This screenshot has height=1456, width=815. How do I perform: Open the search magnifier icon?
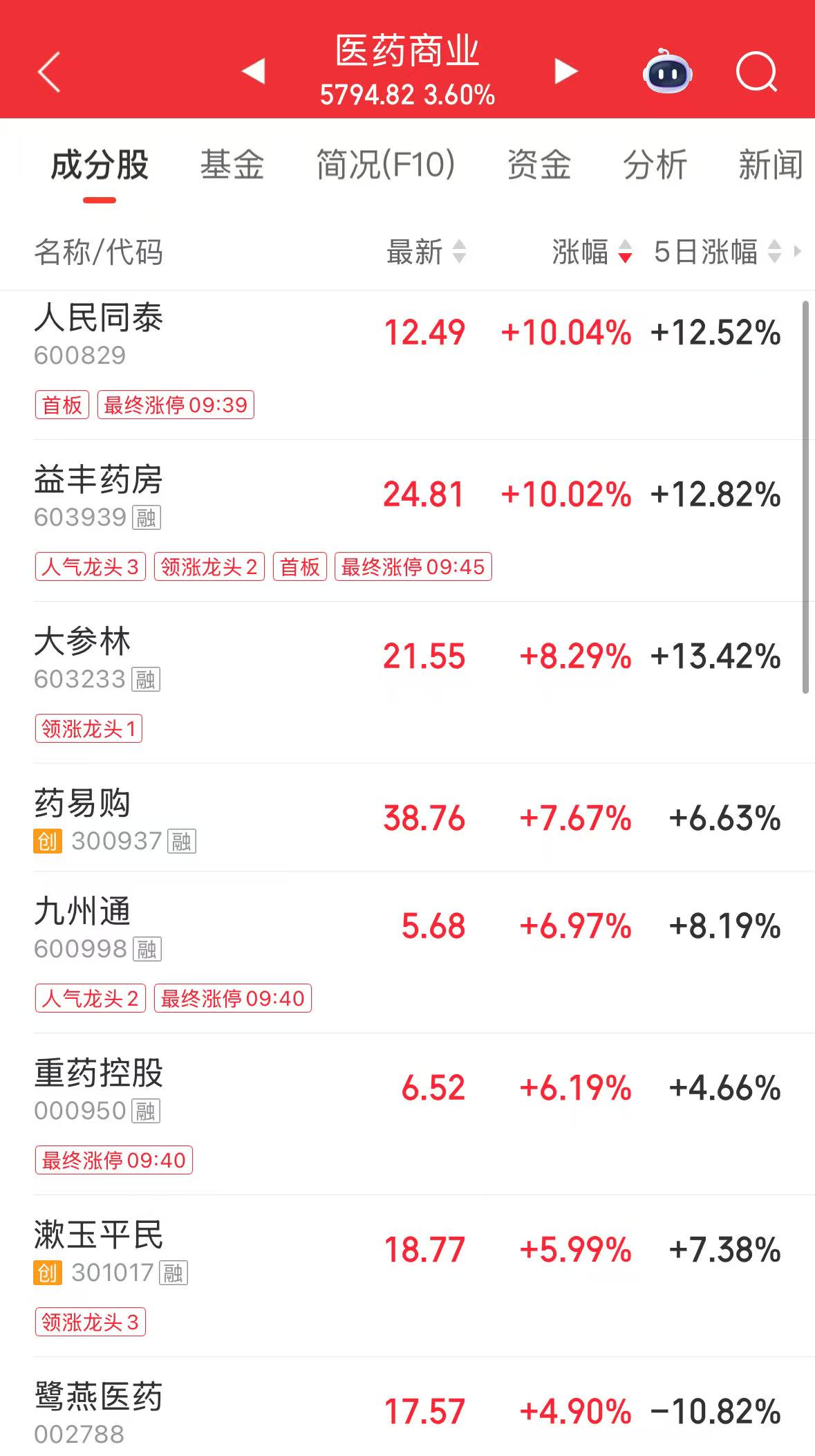click(756, 71)
